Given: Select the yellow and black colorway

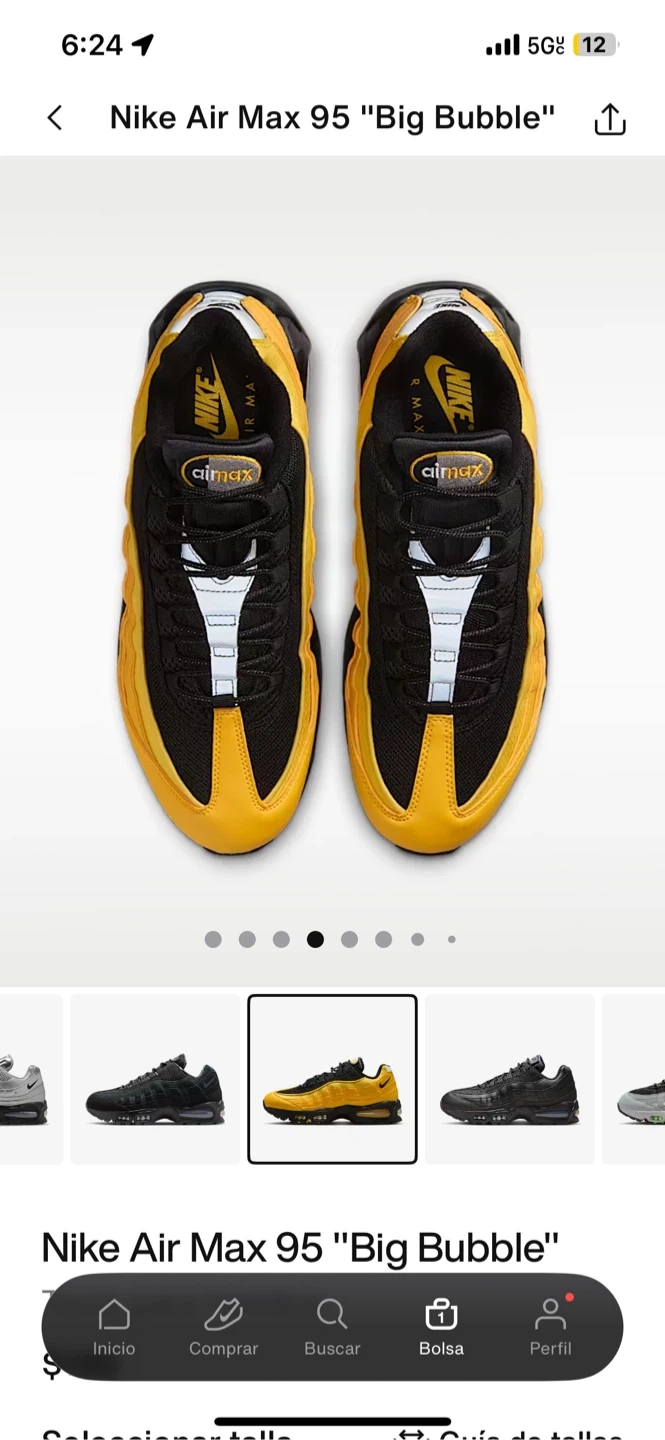Looking at the screenshot, I should pos(332,1079).
